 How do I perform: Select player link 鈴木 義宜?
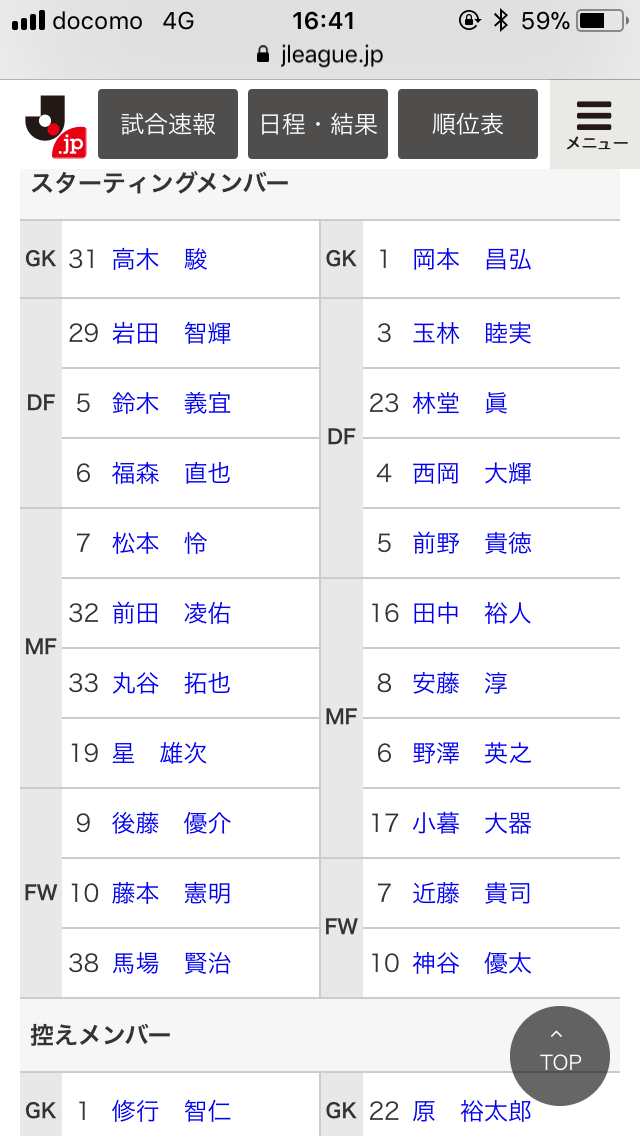(x=171, y=403)
